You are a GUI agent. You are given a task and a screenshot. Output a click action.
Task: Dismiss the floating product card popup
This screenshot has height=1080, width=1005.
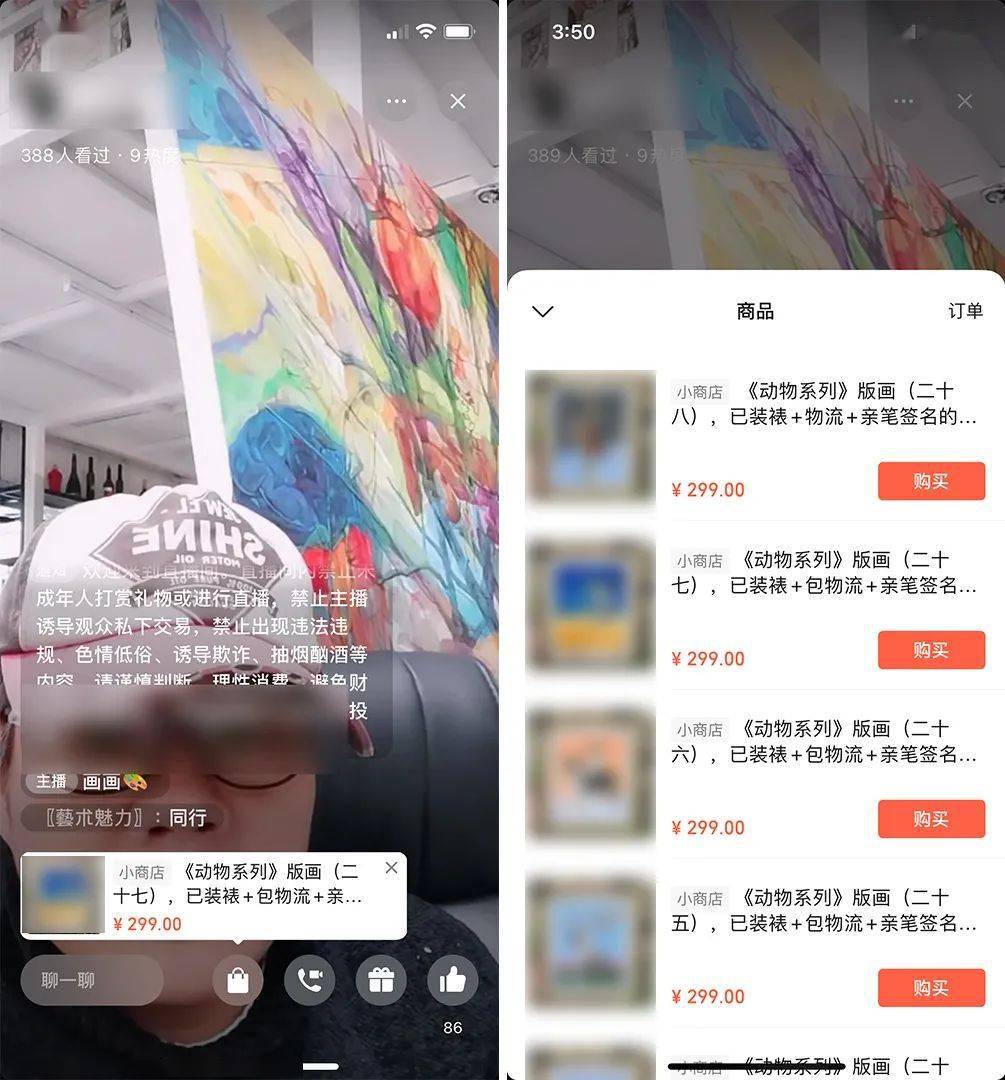[x=391, y=868]
